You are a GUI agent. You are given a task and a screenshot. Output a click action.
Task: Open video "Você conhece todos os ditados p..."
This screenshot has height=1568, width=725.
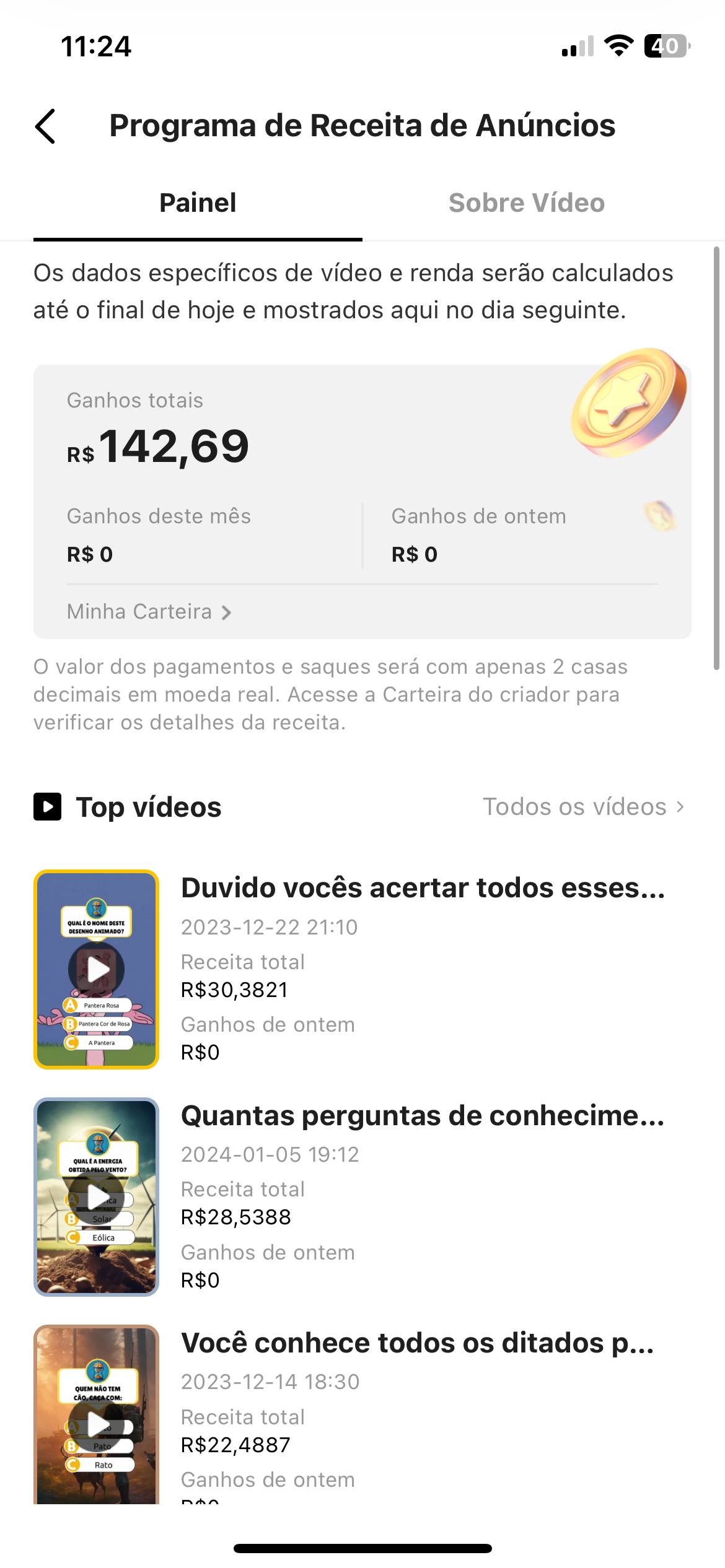[x=416, y=1343]
